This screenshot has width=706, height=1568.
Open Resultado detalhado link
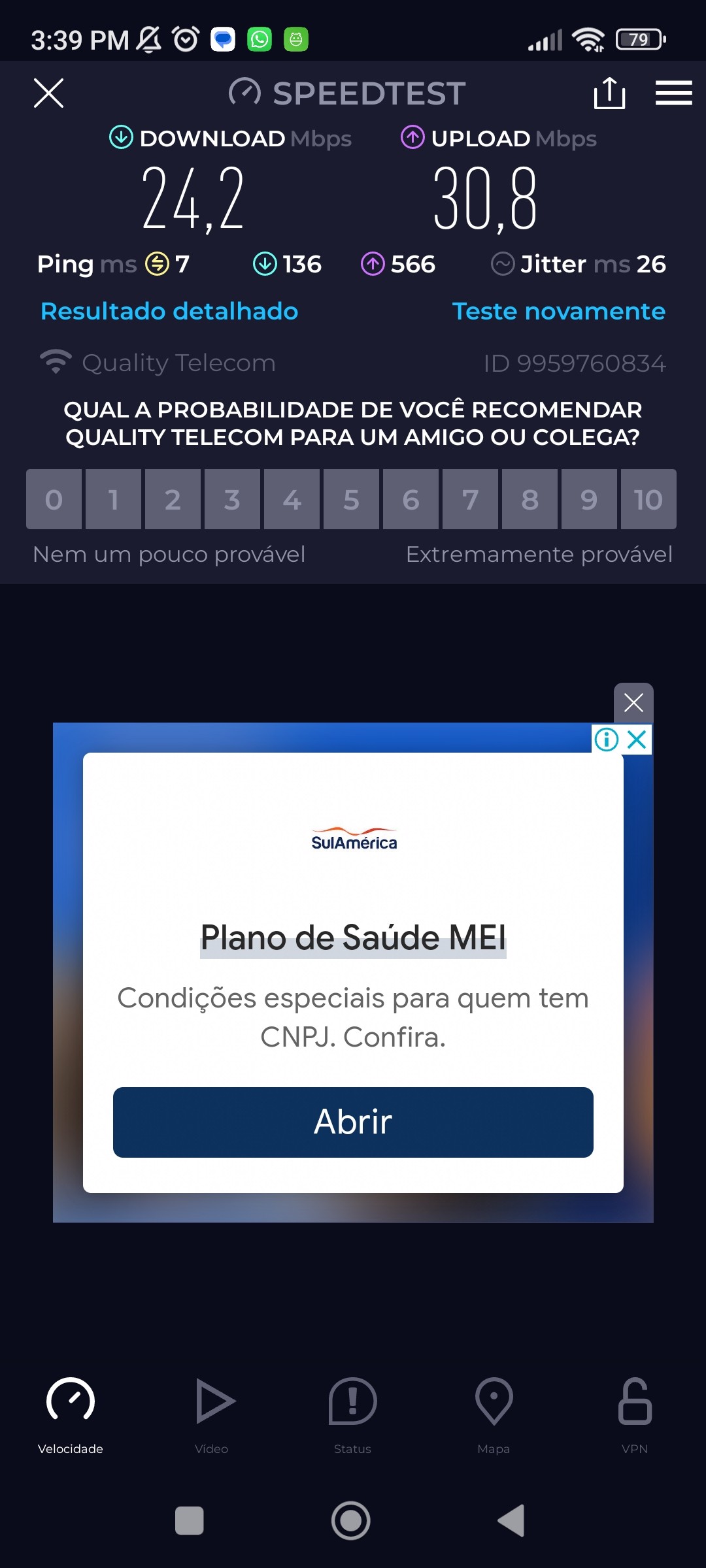(169, 311)
